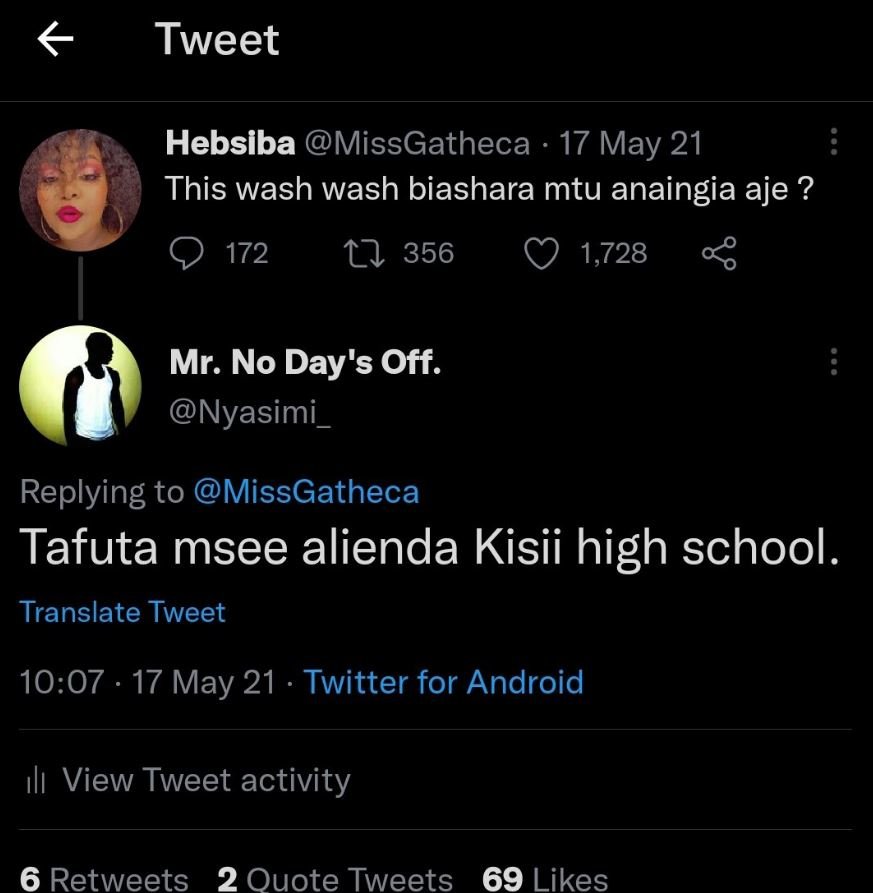Viewport: 873px width, 893px height.
Task: Tap the heart to unlike the 1,728-liked tweet
Action: coord(541,253)
